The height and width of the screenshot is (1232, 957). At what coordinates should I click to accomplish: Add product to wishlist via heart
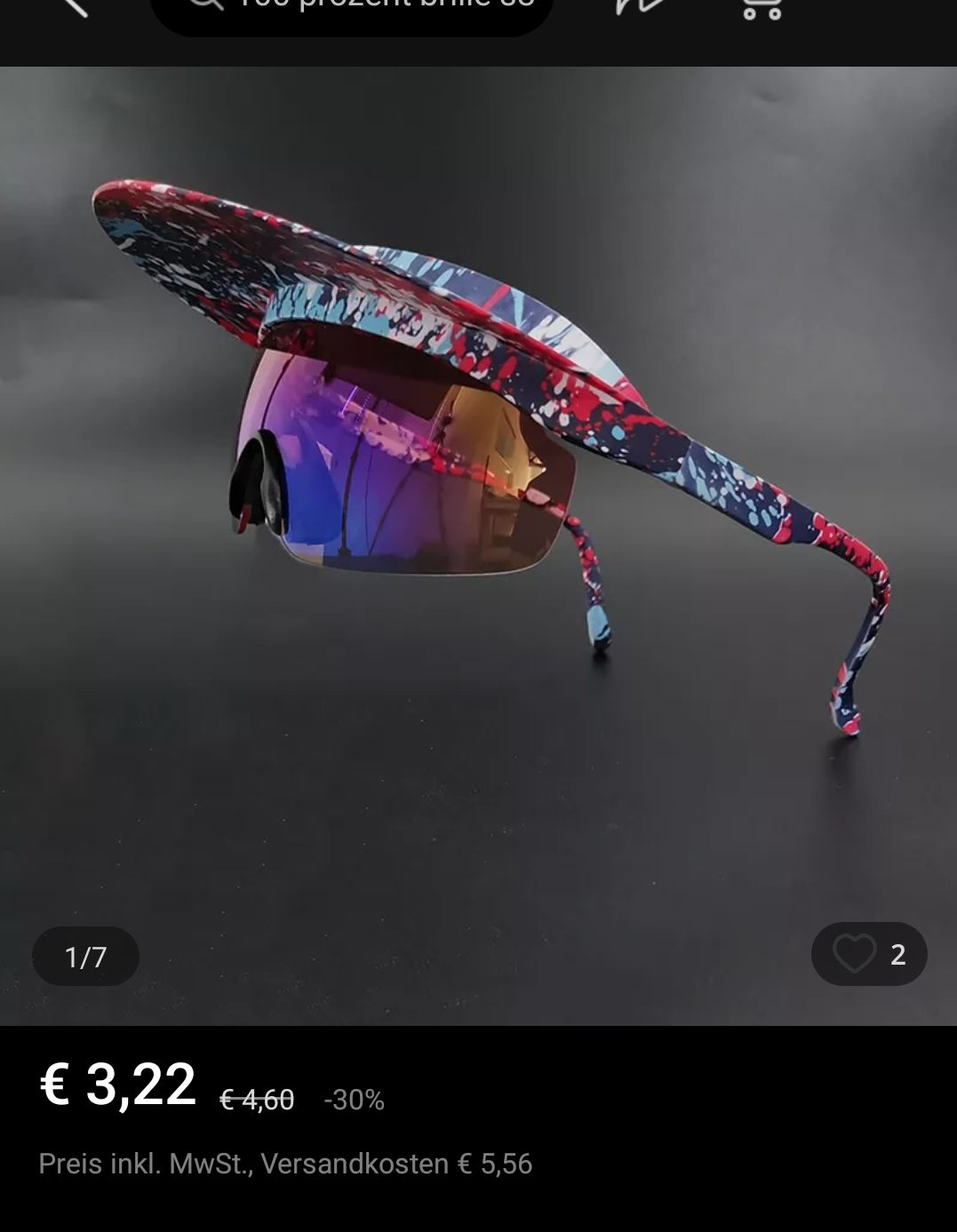(x=854, y=954)
